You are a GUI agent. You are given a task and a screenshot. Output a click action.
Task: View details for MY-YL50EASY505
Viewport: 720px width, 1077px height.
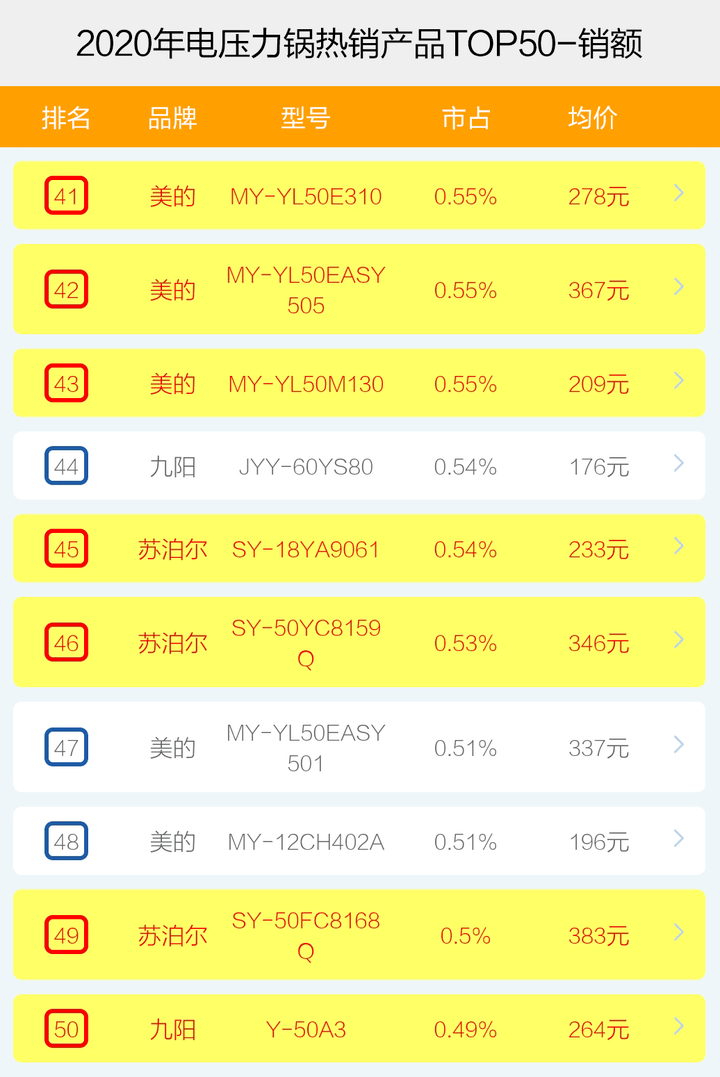[x=358, y=290]
